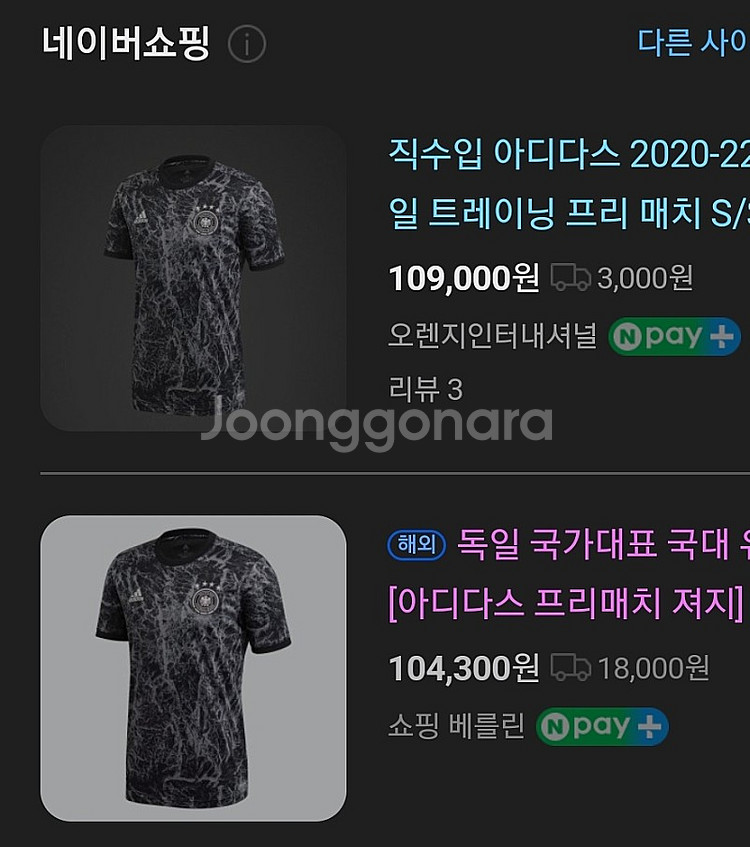The image size is (750, 847).
Task: Open the seller 쇼핑 베를린
Action: [x=456, y=727]
